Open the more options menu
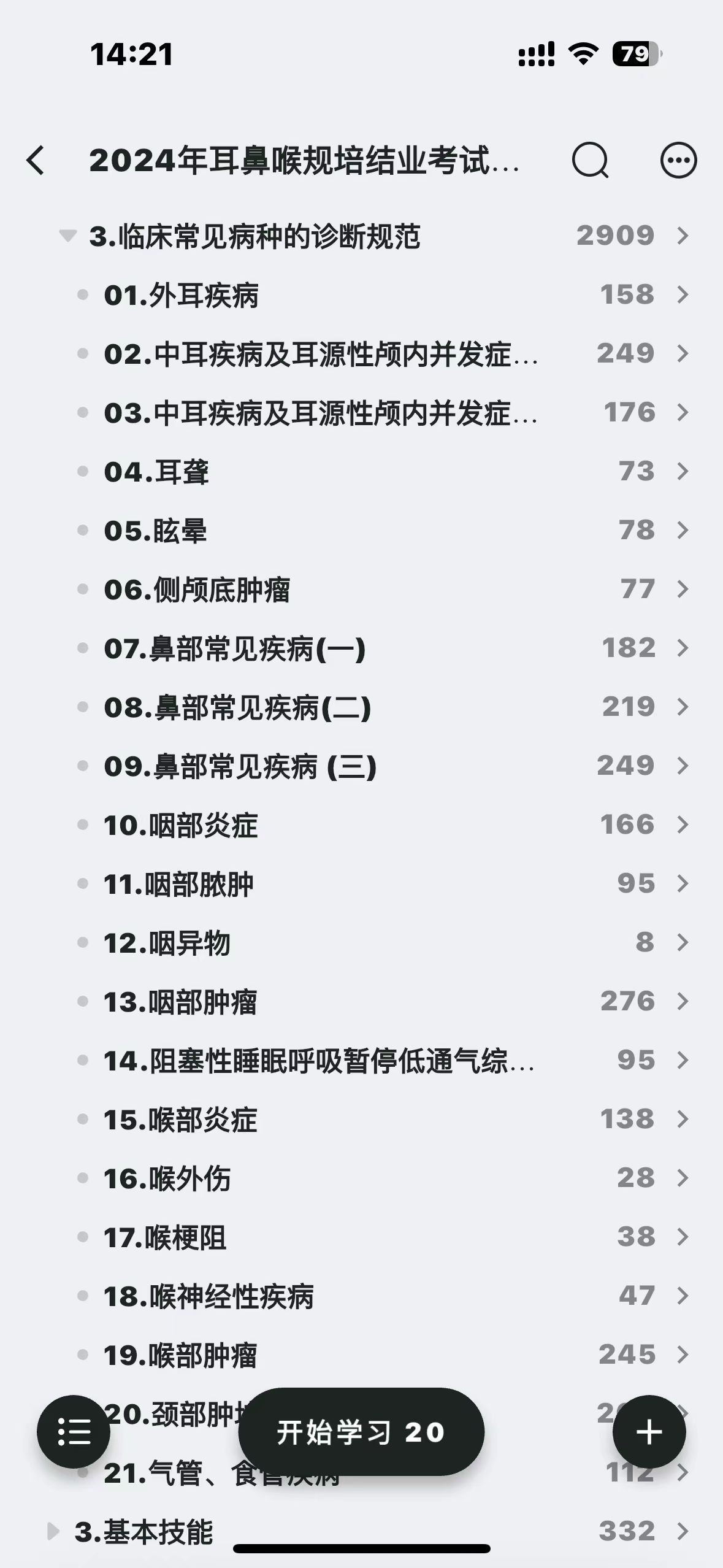The image size is (723, 1568). click(678, 161)
